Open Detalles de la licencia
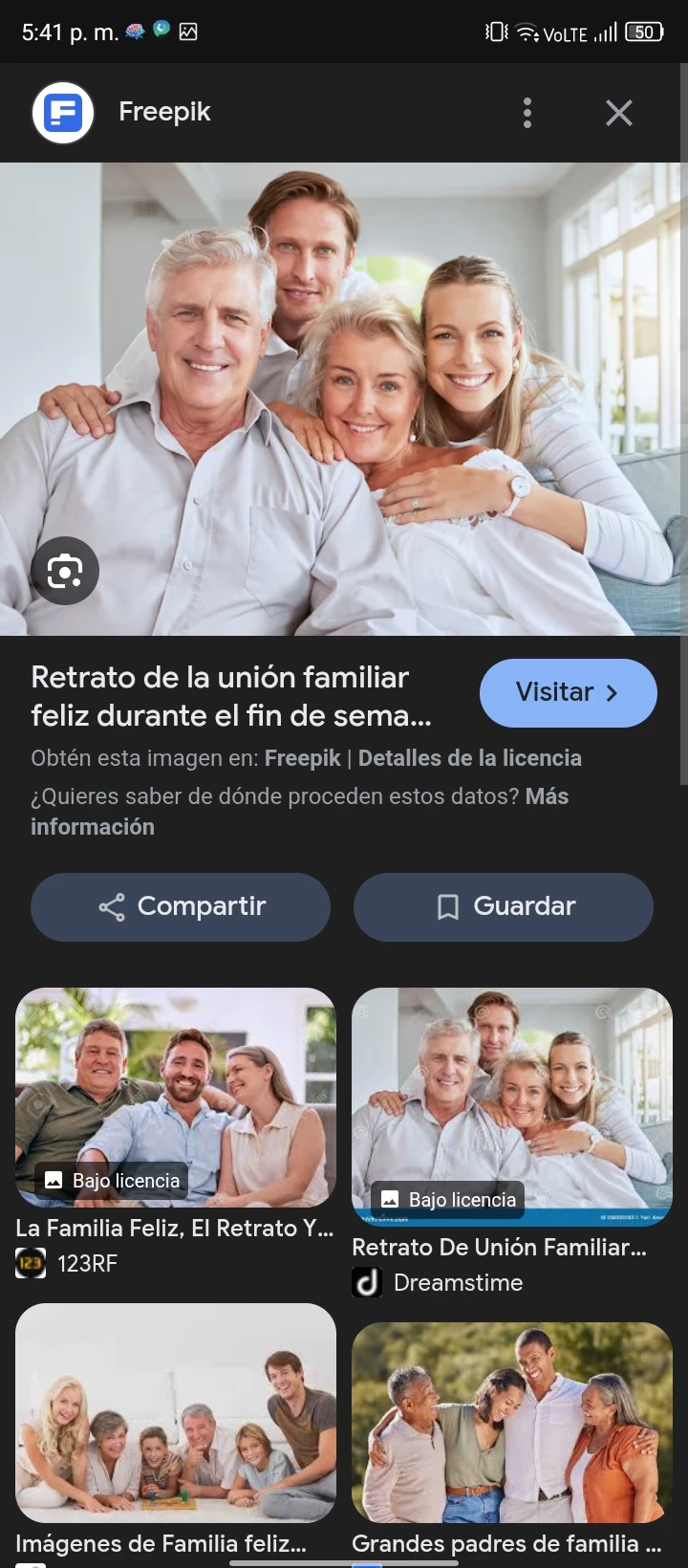 coord(469,758)
